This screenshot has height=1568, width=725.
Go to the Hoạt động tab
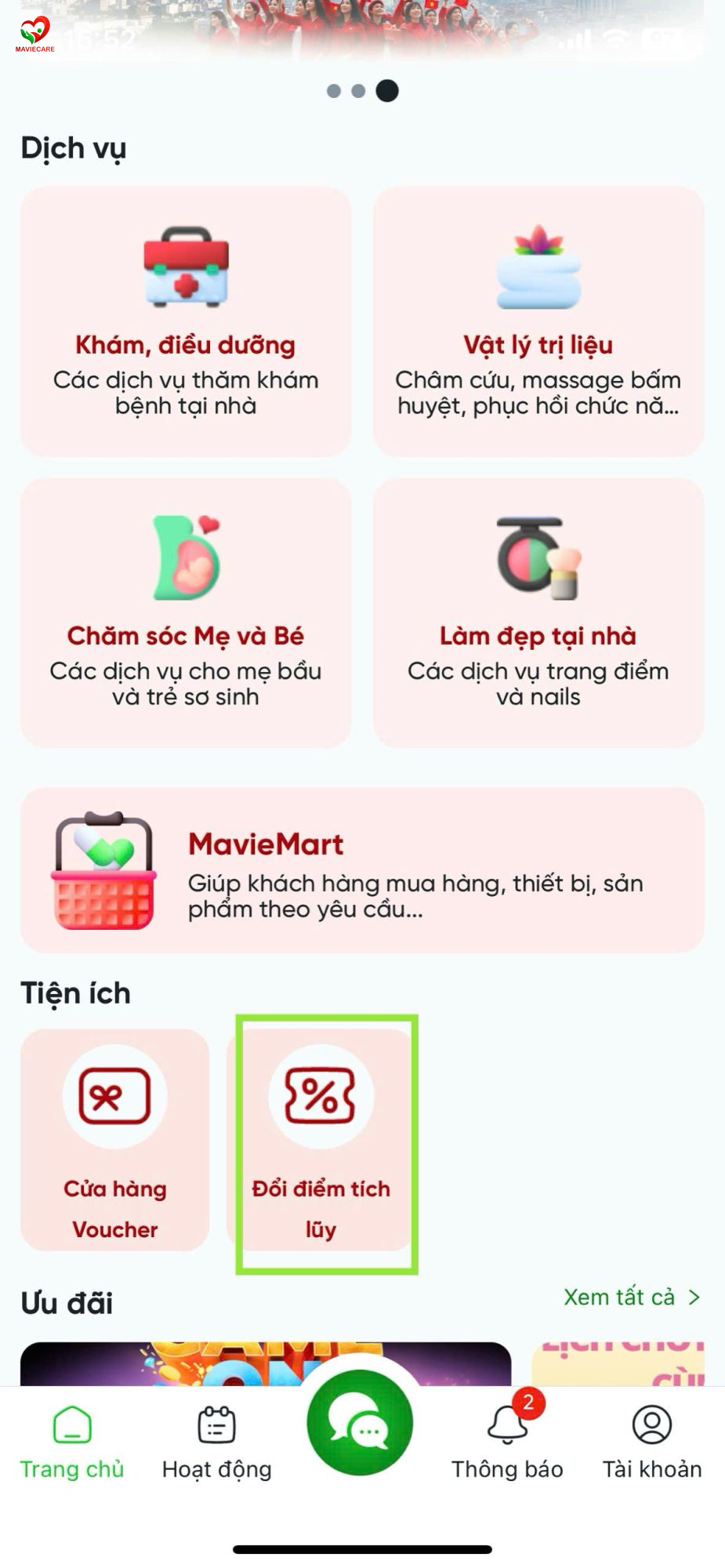tap(216, 1443)
